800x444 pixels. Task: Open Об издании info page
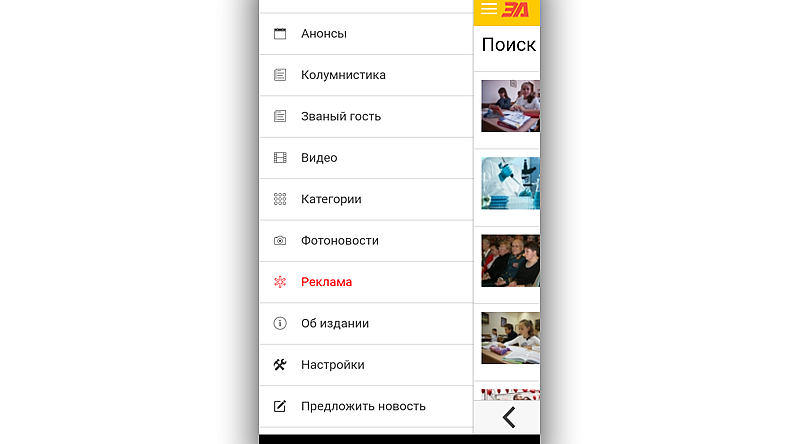coord(335,323)
